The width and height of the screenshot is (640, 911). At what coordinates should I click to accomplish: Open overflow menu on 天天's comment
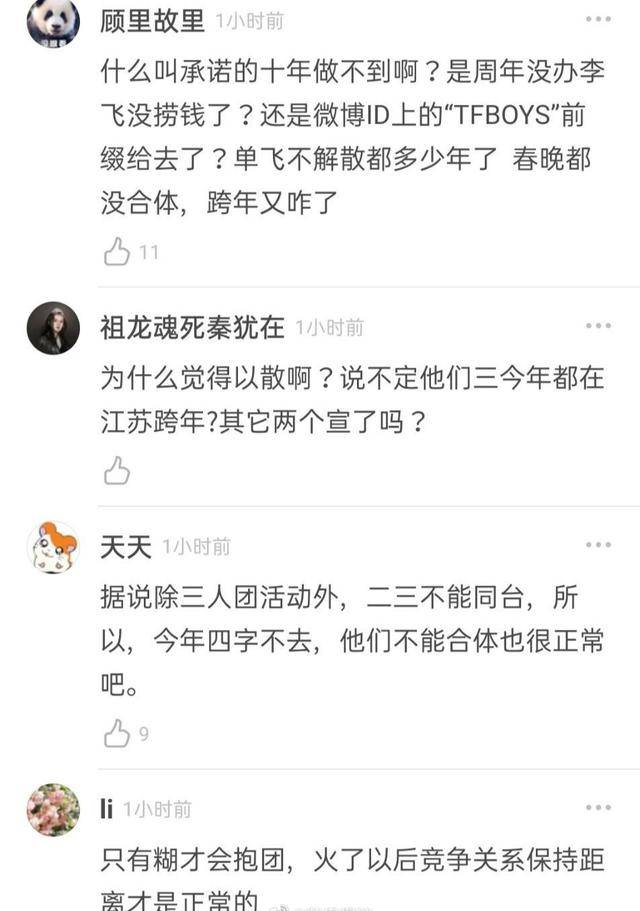(598, 545)
